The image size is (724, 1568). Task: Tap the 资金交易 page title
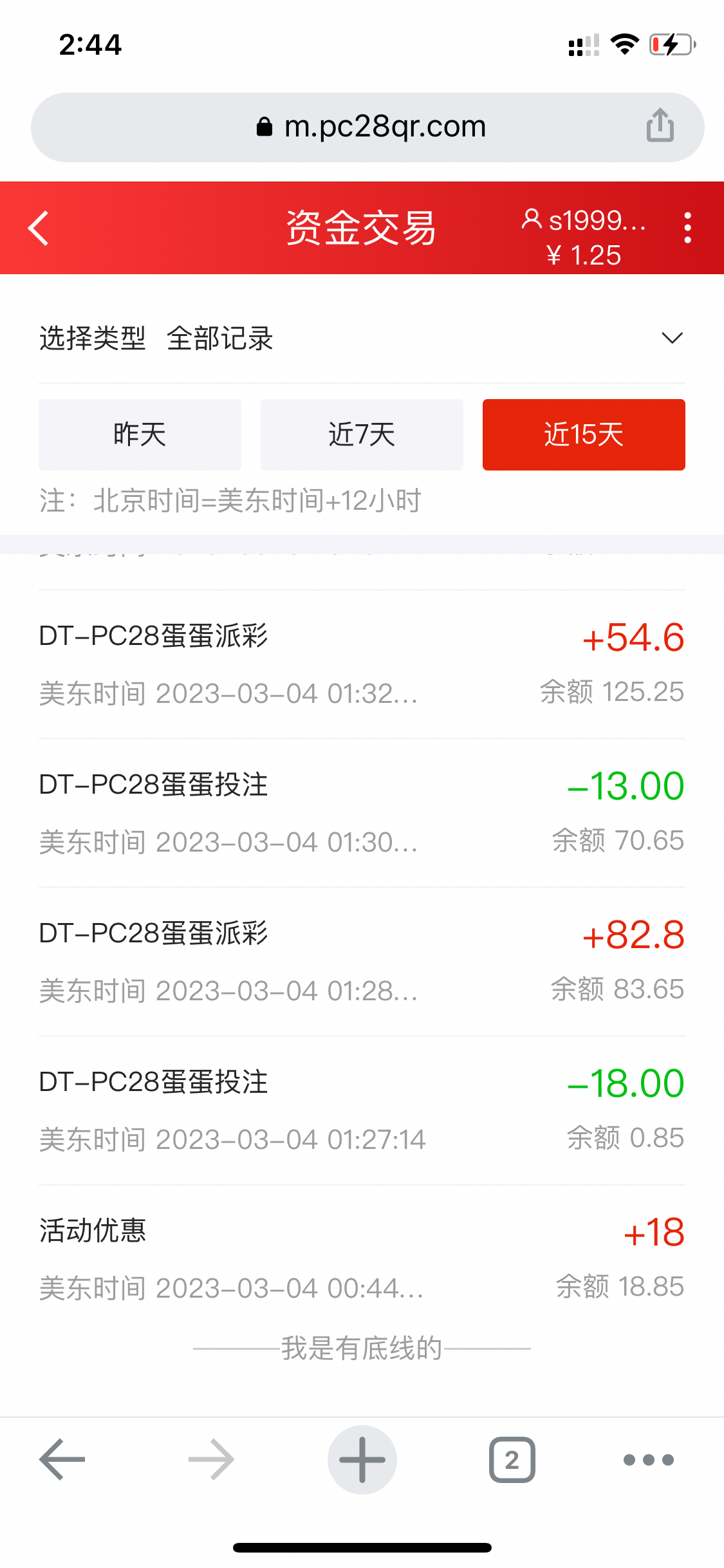coord(362,229)
